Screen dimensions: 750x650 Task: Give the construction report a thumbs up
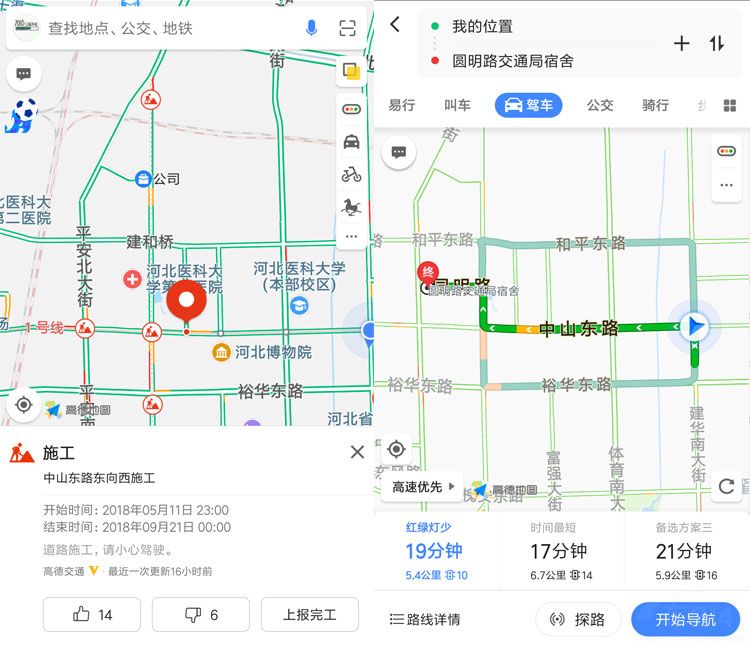(x=92, y=615)
